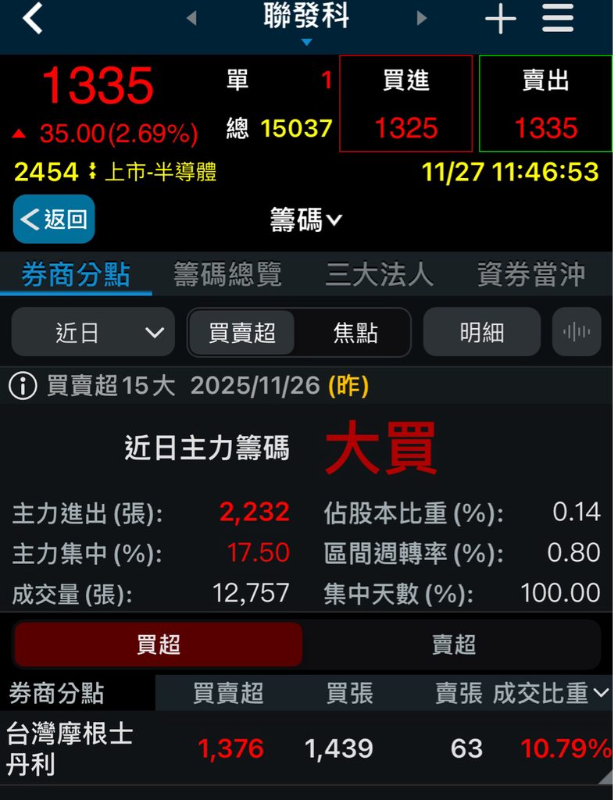Select the 焦點 segment
613x800 pixels.
(x=355, y=333)
